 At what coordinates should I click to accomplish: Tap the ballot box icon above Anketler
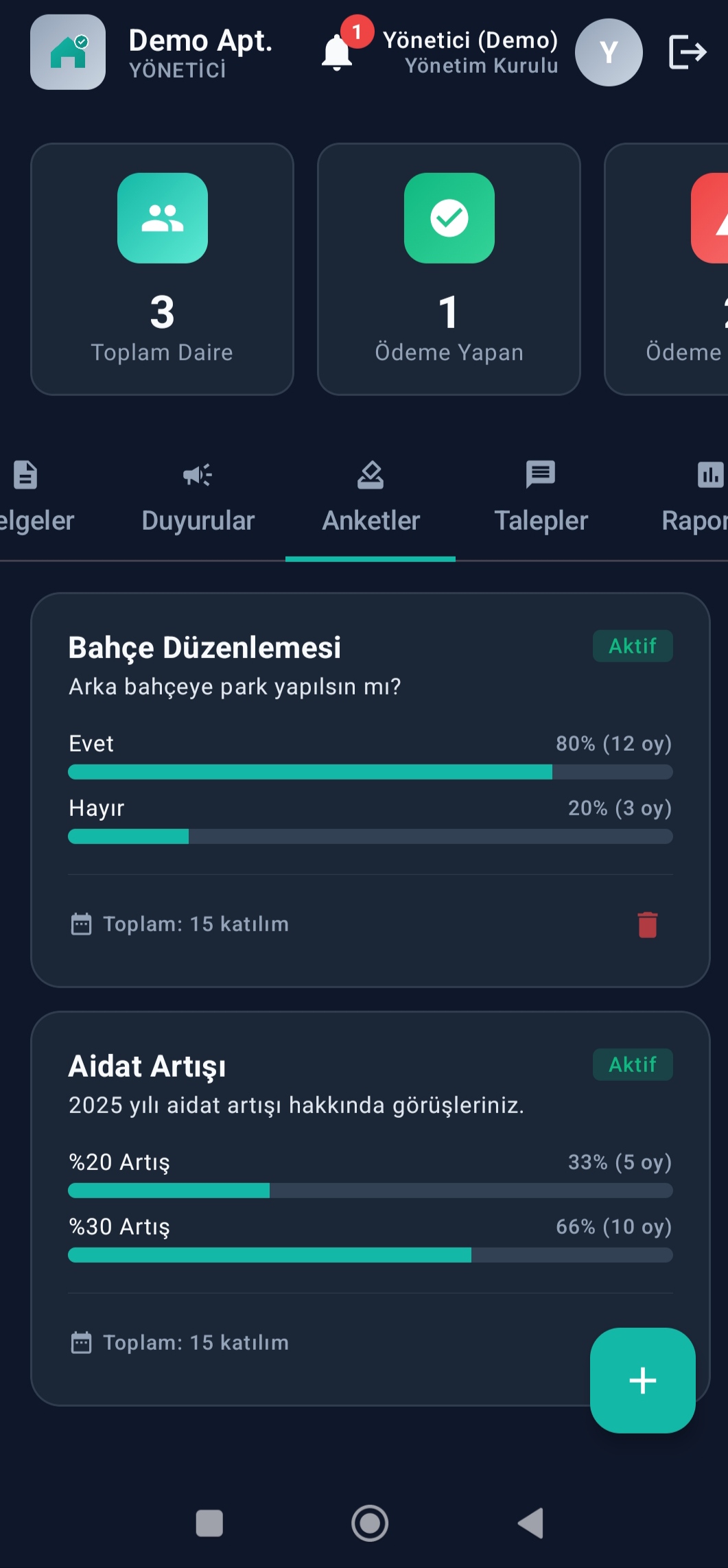tap(370, 475)
